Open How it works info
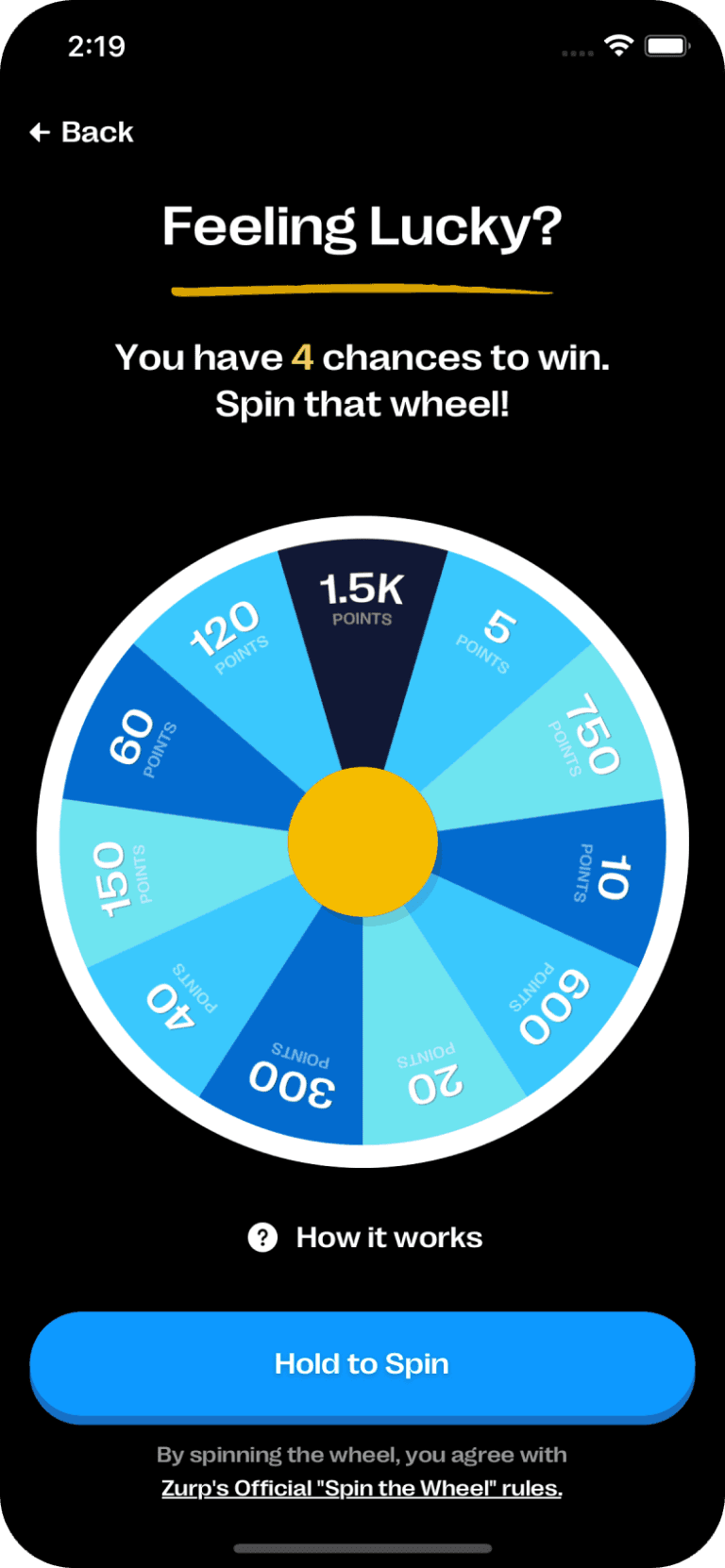Screen dimensions: 725x1568 [364, 1237]
